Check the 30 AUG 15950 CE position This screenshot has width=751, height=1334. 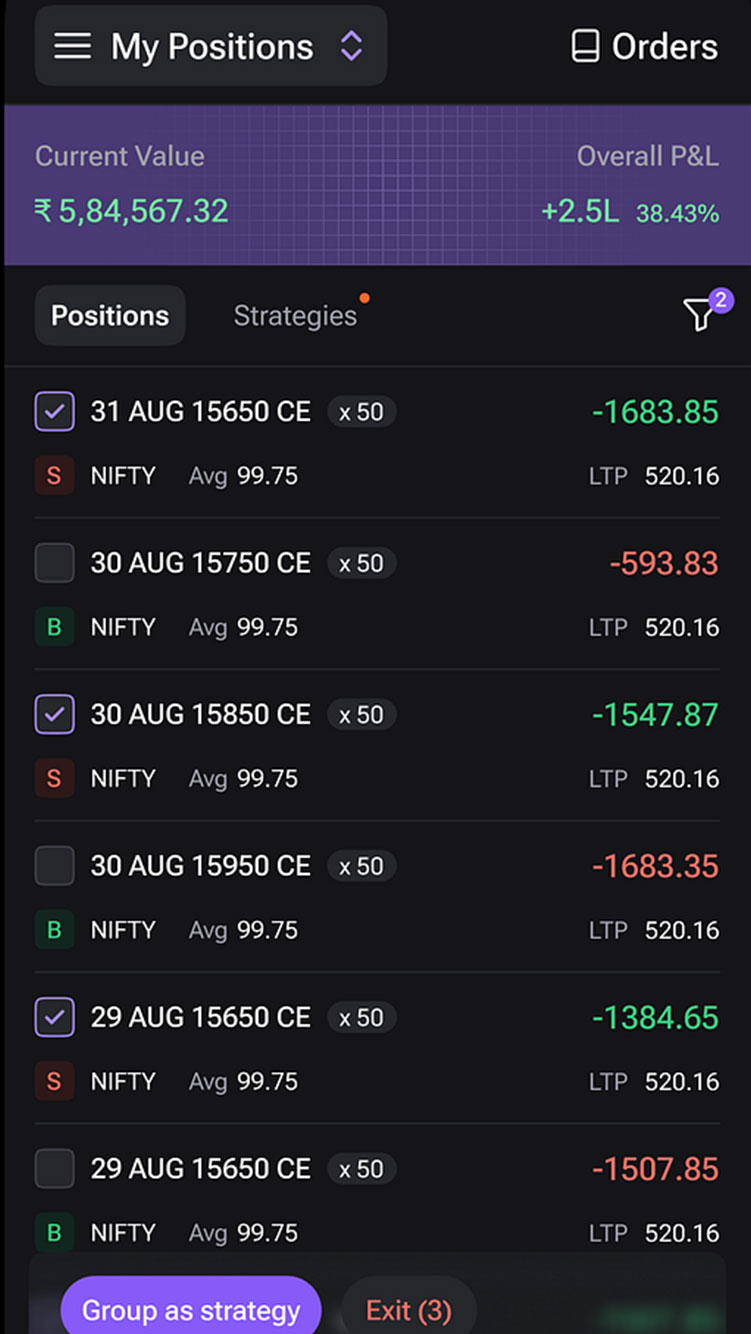pos(55,866)
